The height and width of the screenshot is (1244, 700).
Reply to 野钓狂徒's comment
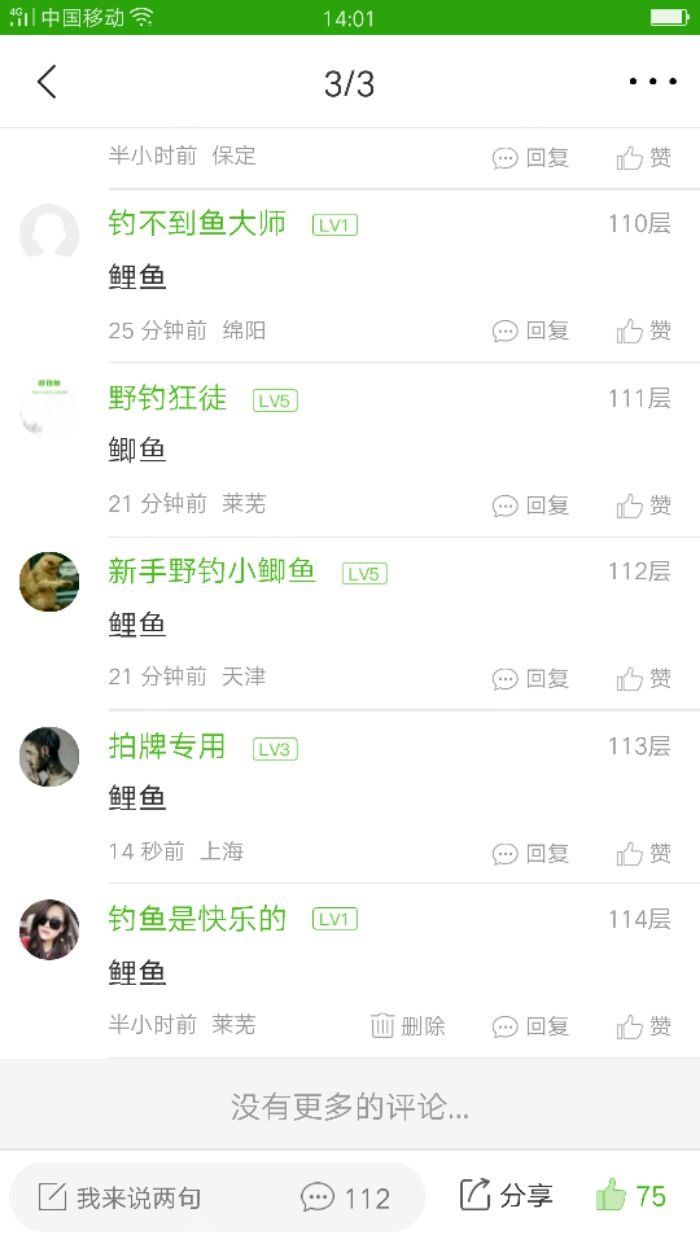click(x=531, y=505)
